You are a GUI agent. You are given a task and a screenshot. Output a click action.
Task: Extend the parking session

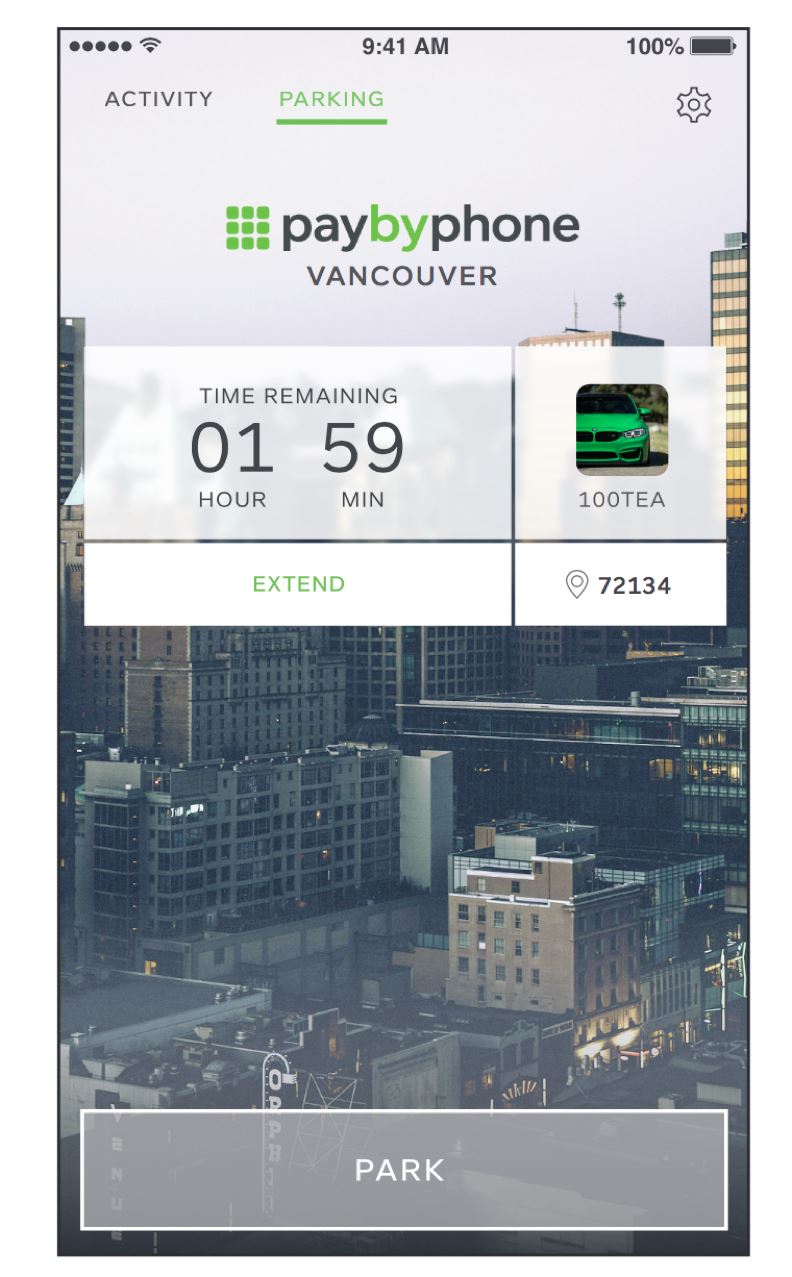(298, 584)
